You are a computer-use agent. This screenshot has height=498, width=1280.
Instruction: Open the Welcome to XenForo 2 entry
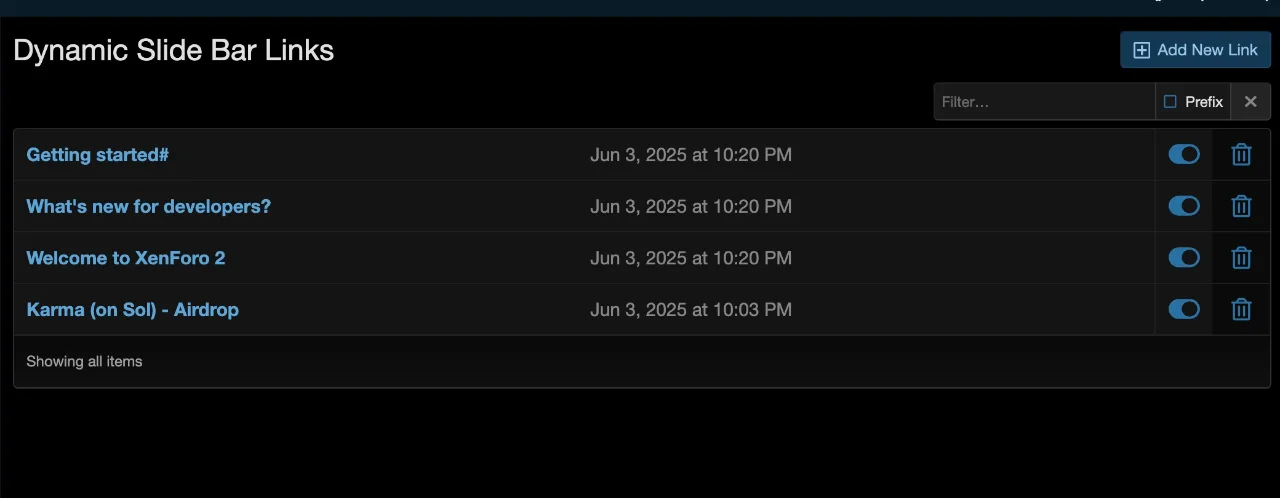click(x=125, y=258)
